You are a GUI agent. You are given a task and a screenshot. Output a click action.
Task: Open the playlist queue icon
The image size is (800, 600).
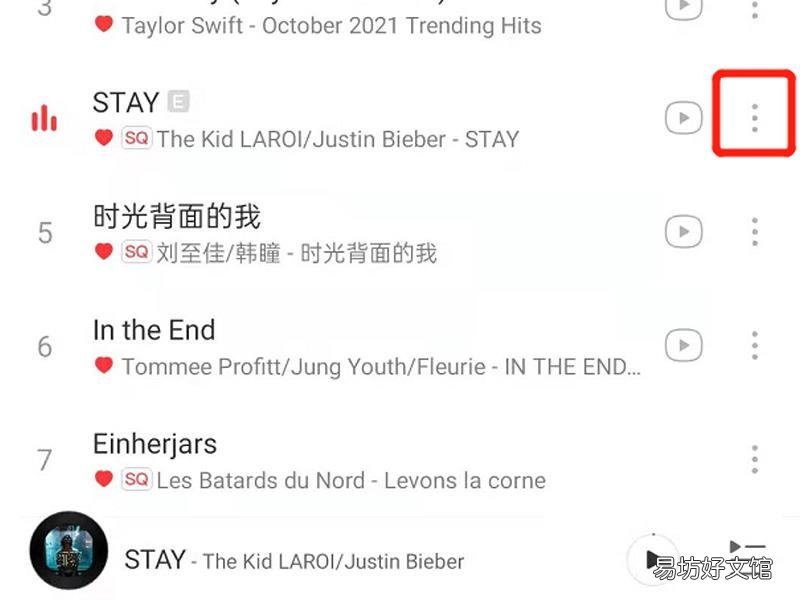click(748, 551)
